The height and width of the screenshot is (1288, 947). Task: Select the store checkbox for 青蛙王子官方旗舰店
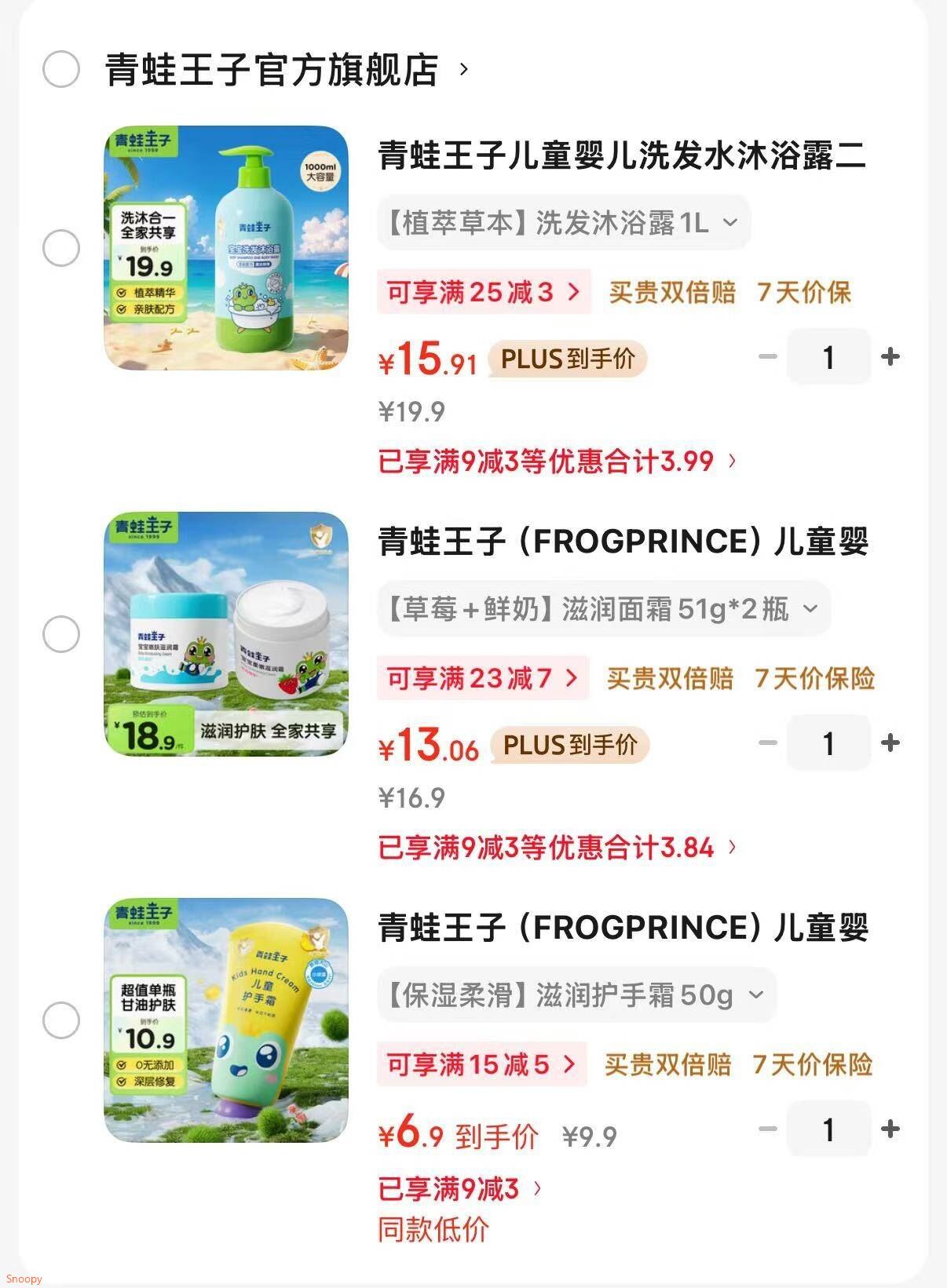(60, 70)
